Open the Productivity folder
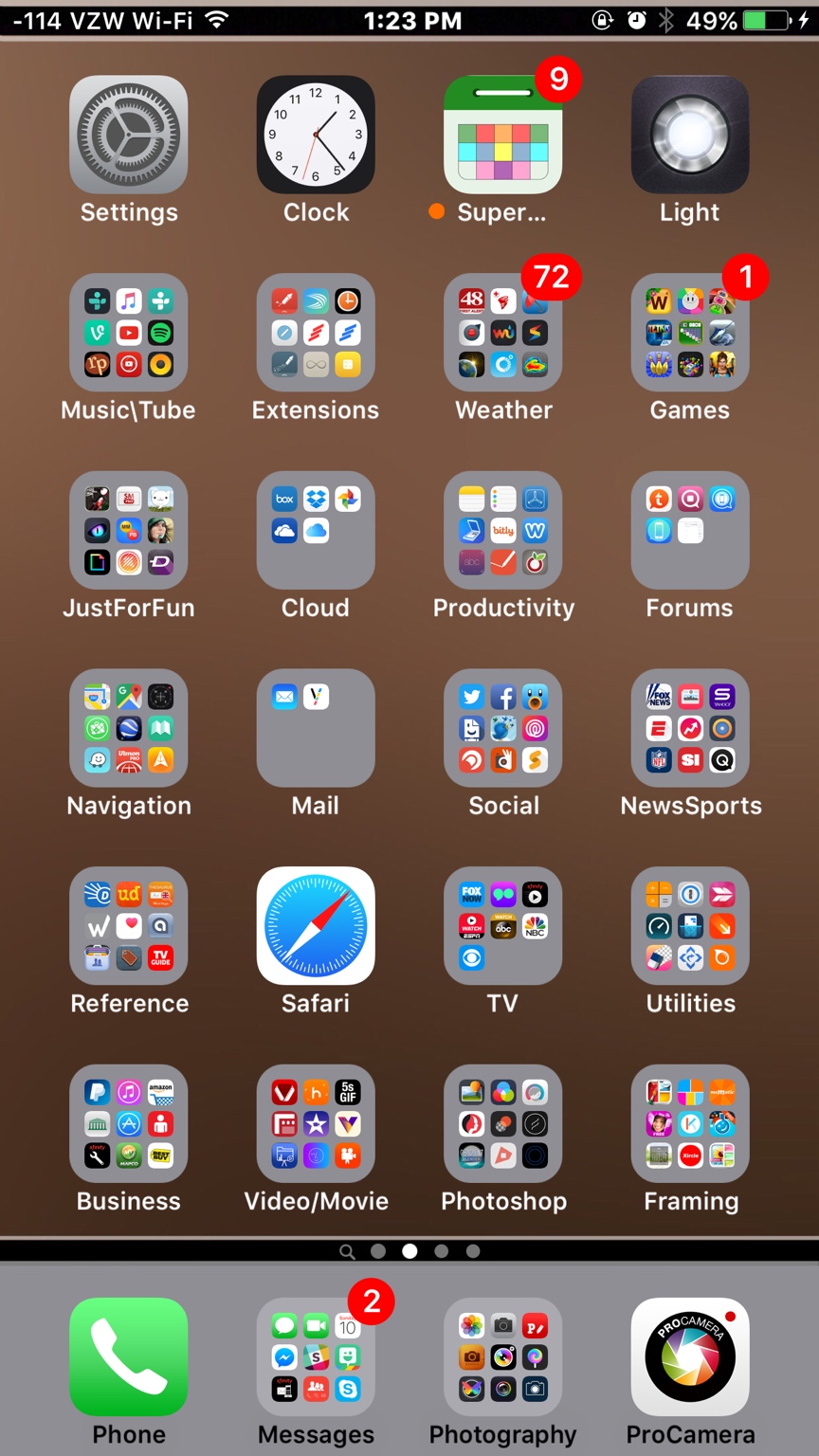Viewport: 819px width, 1456px height. click(503, 531)
